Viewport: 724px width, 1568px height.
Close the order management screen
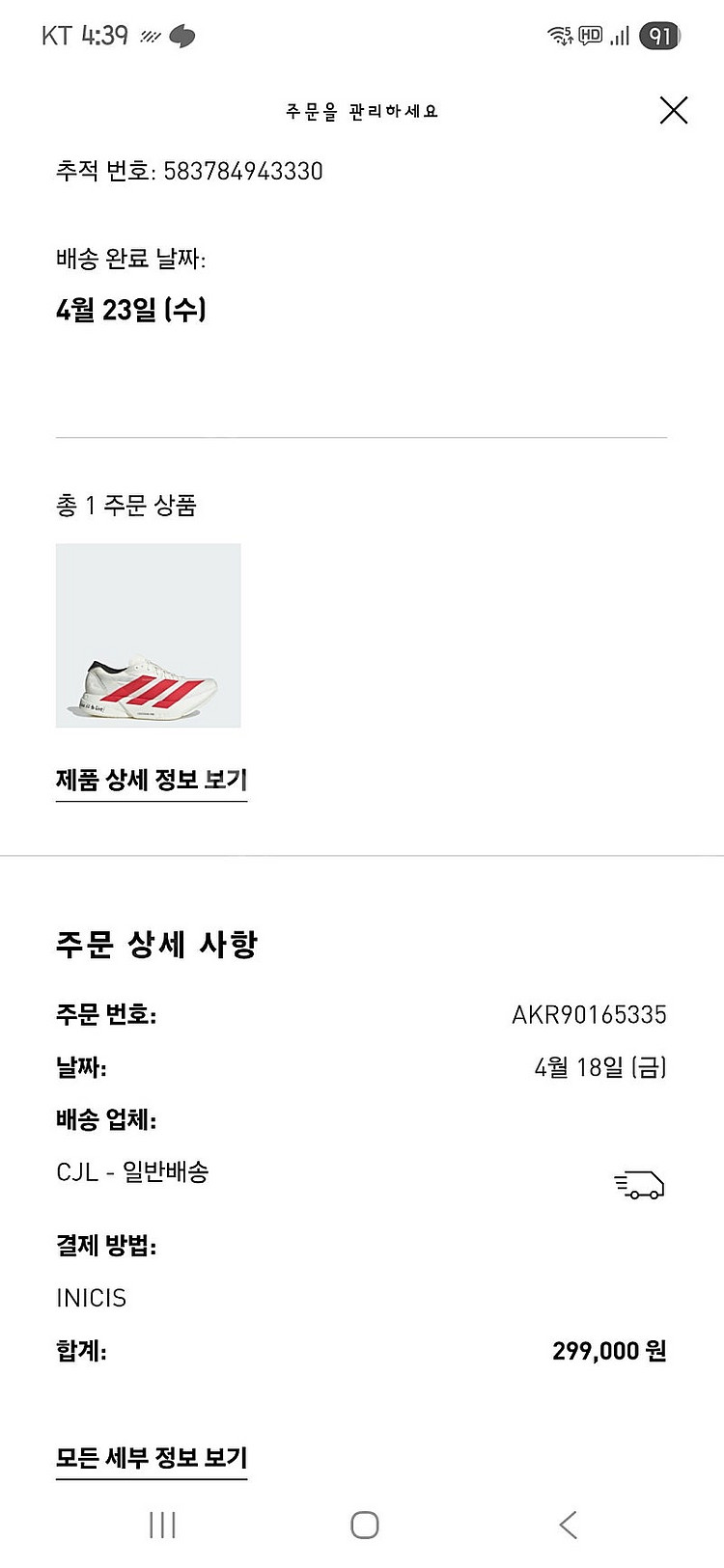tap(673, 111)
